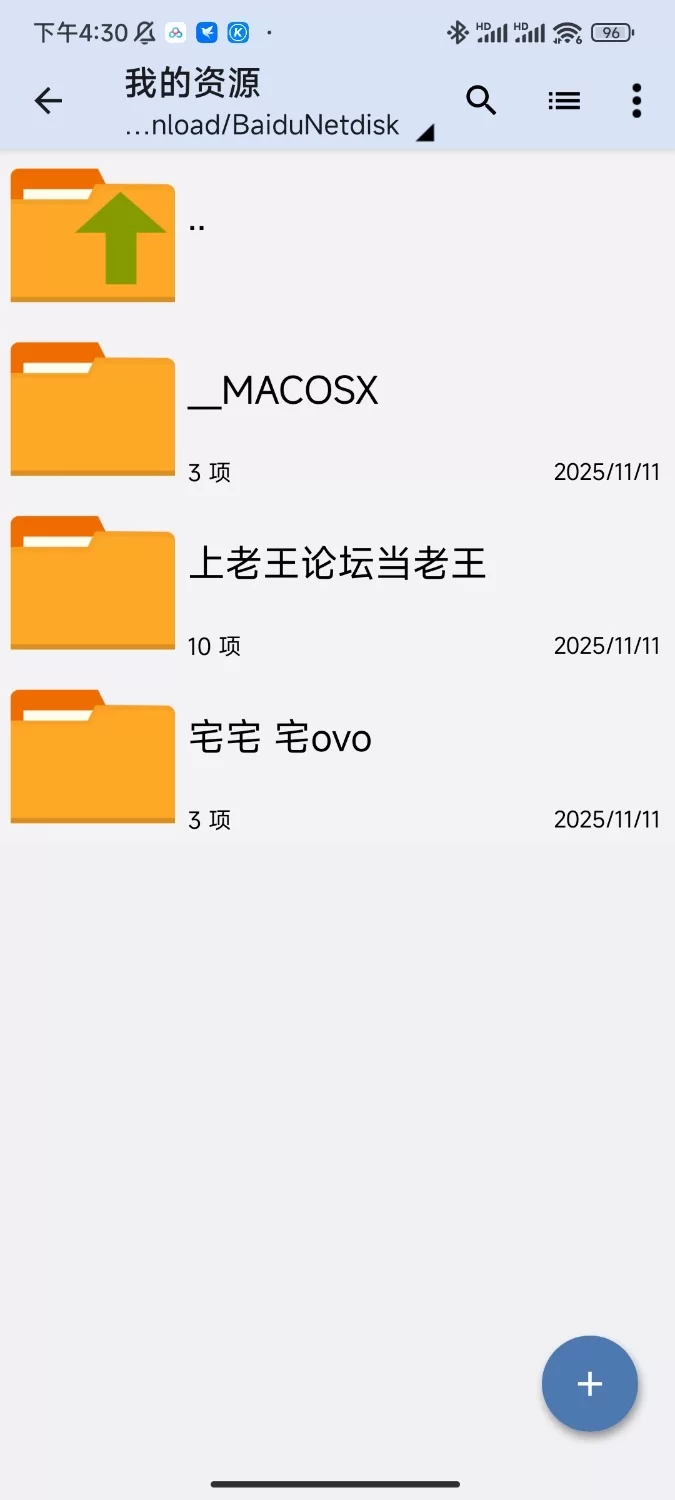
Task: Open the three-dot overflow menu
Action: [636, 100]
